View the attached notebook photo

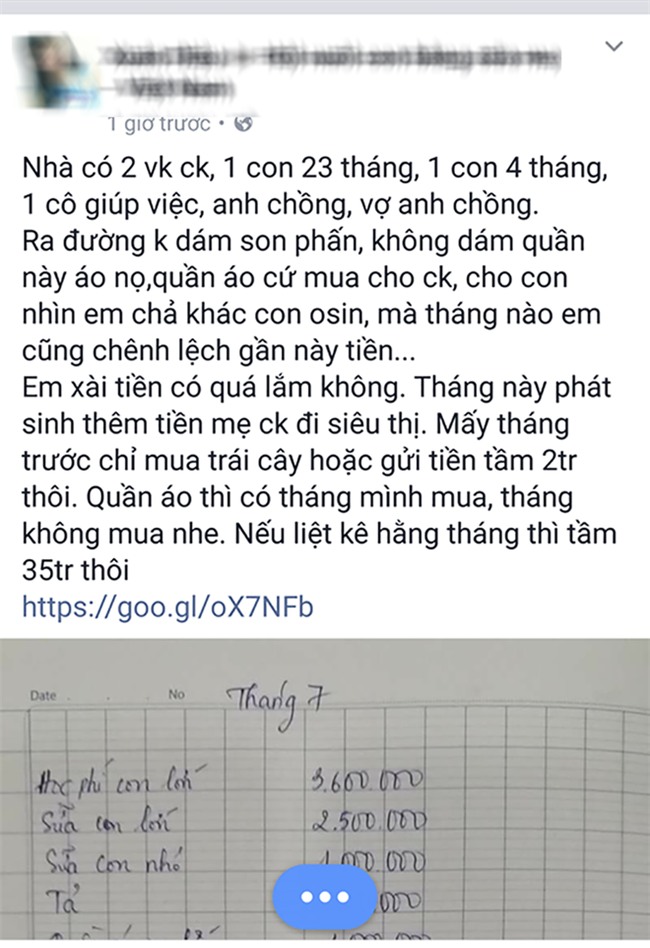[325, 760]
